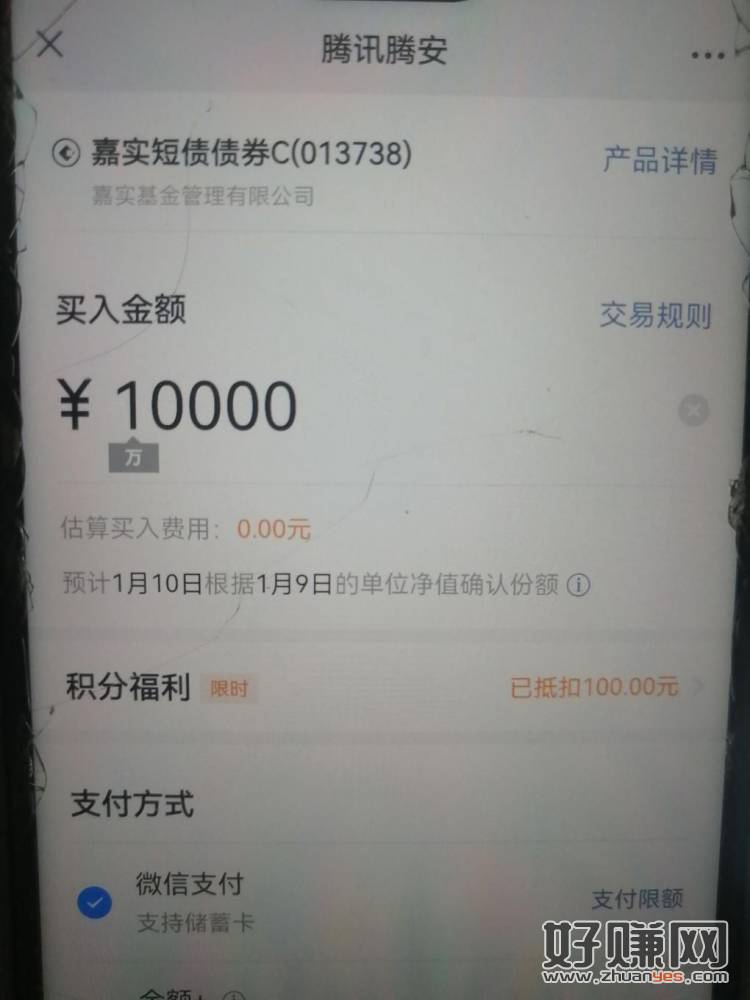750x1000 pixels.
Task: Close the 腾讯腾安 page
Action: click(x=49, y=44)
